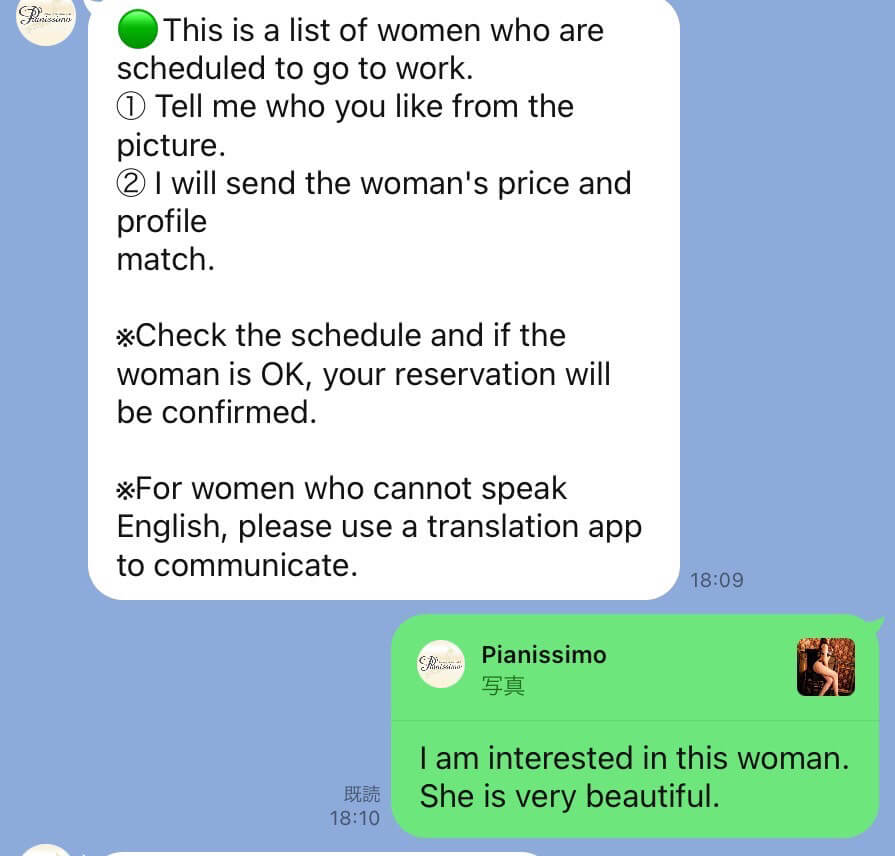The image size is (895, 856).
Task: Jump to the quoted Pianissimo photo message
Action: pyautogui.click(x=635, y=668)
